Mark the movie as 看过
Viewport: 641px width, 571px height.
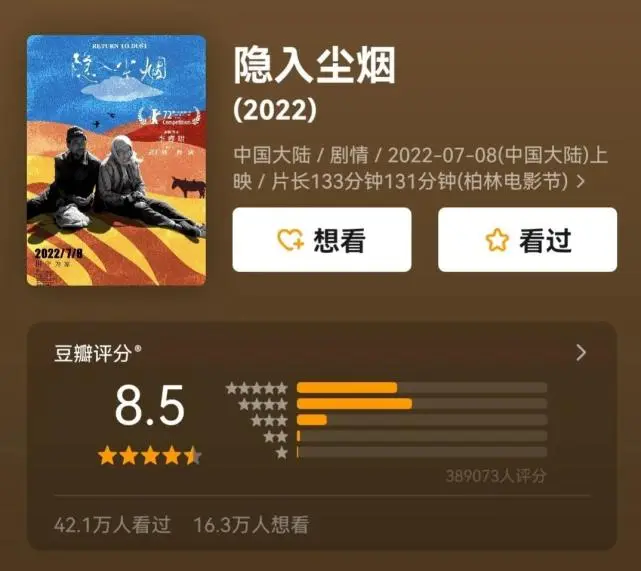[x=527, y=240]
